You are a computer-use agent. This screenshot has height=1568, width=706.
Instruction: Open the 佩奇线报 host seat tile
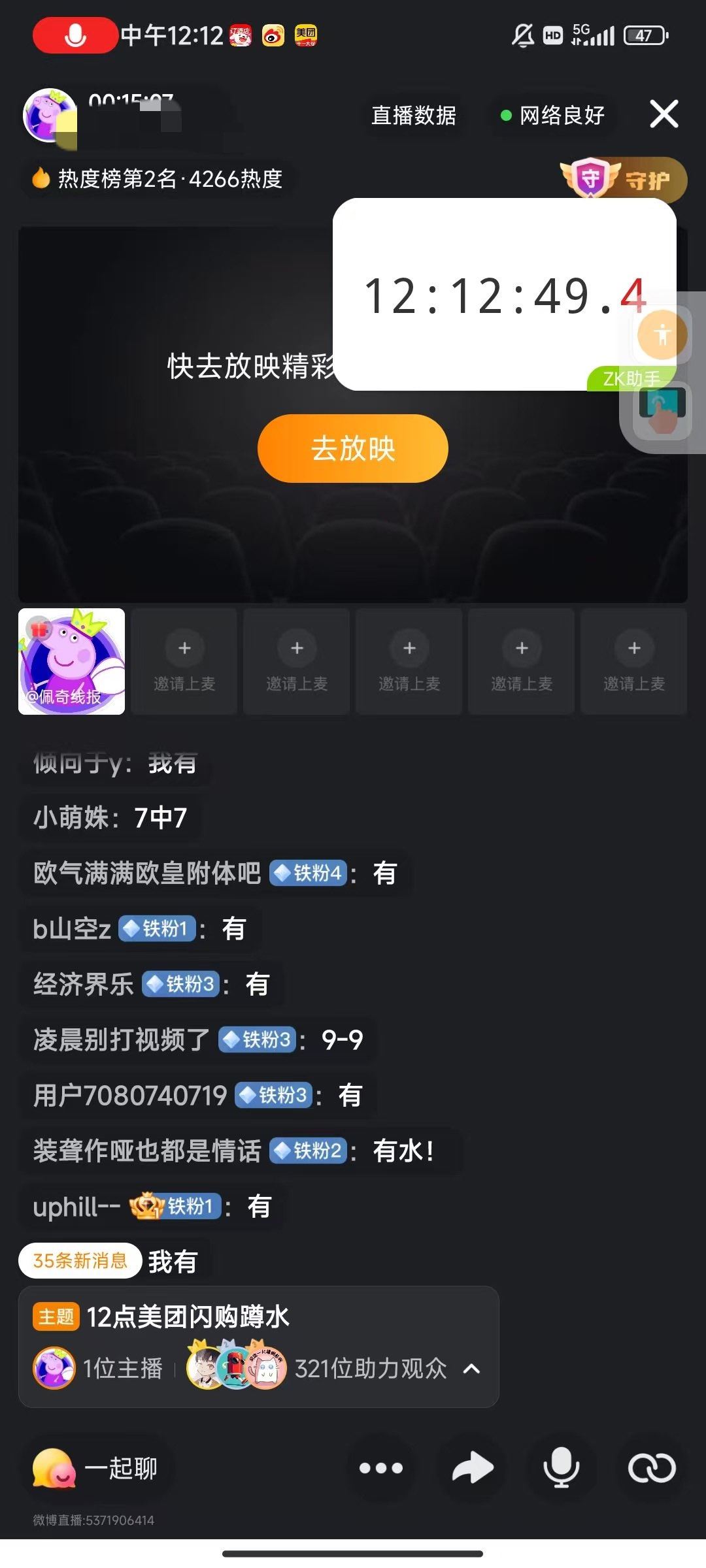click(x=71, y=661)
